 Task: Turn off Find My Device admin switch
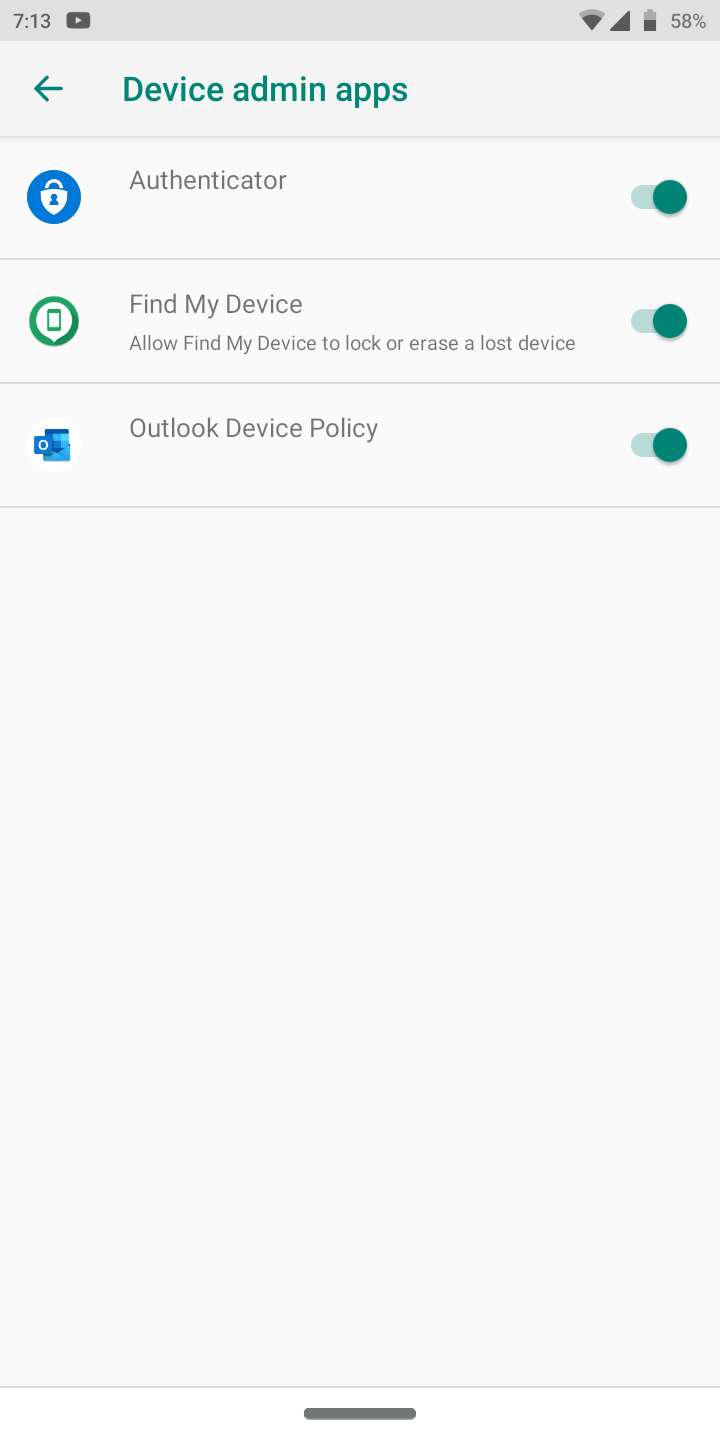[x=659, y=322]
